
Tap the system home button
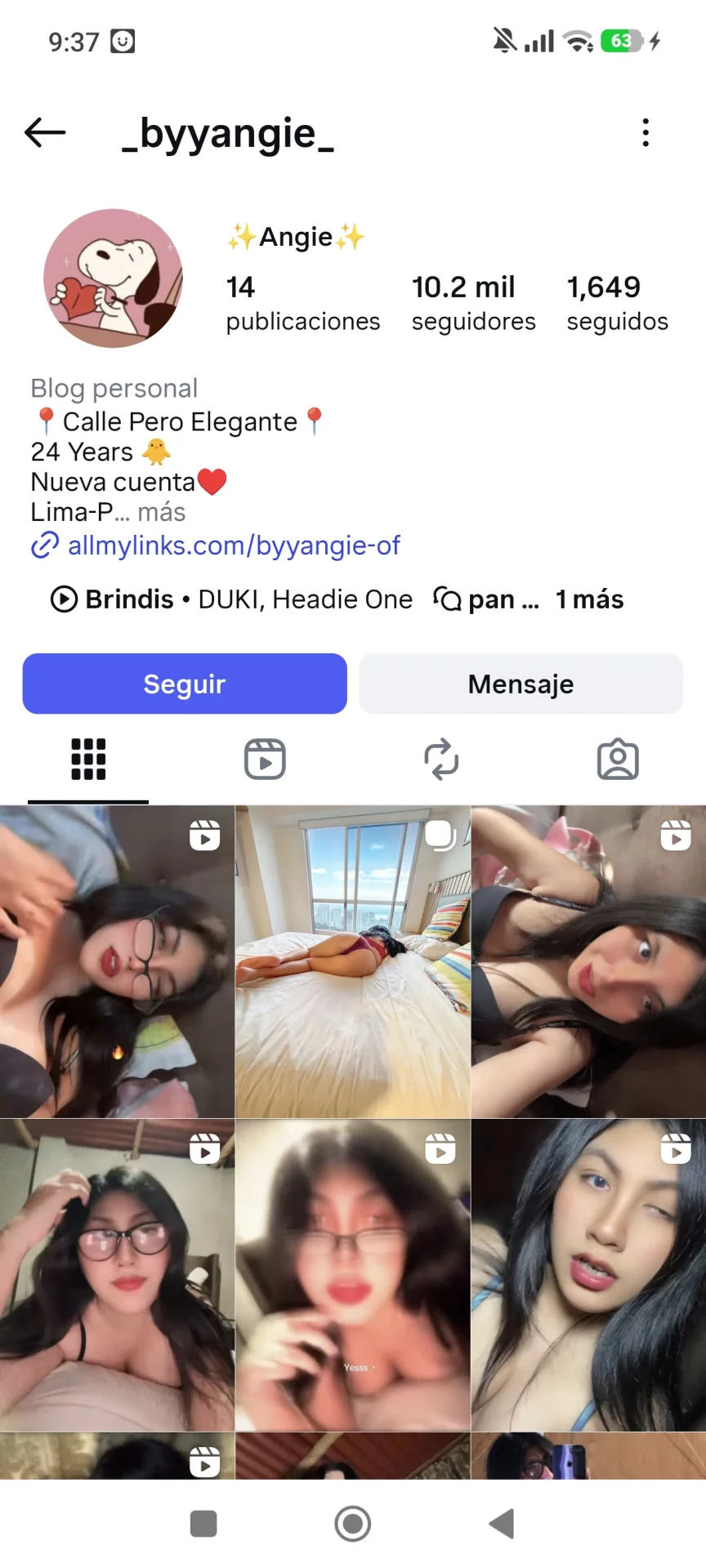(353, 1524)
